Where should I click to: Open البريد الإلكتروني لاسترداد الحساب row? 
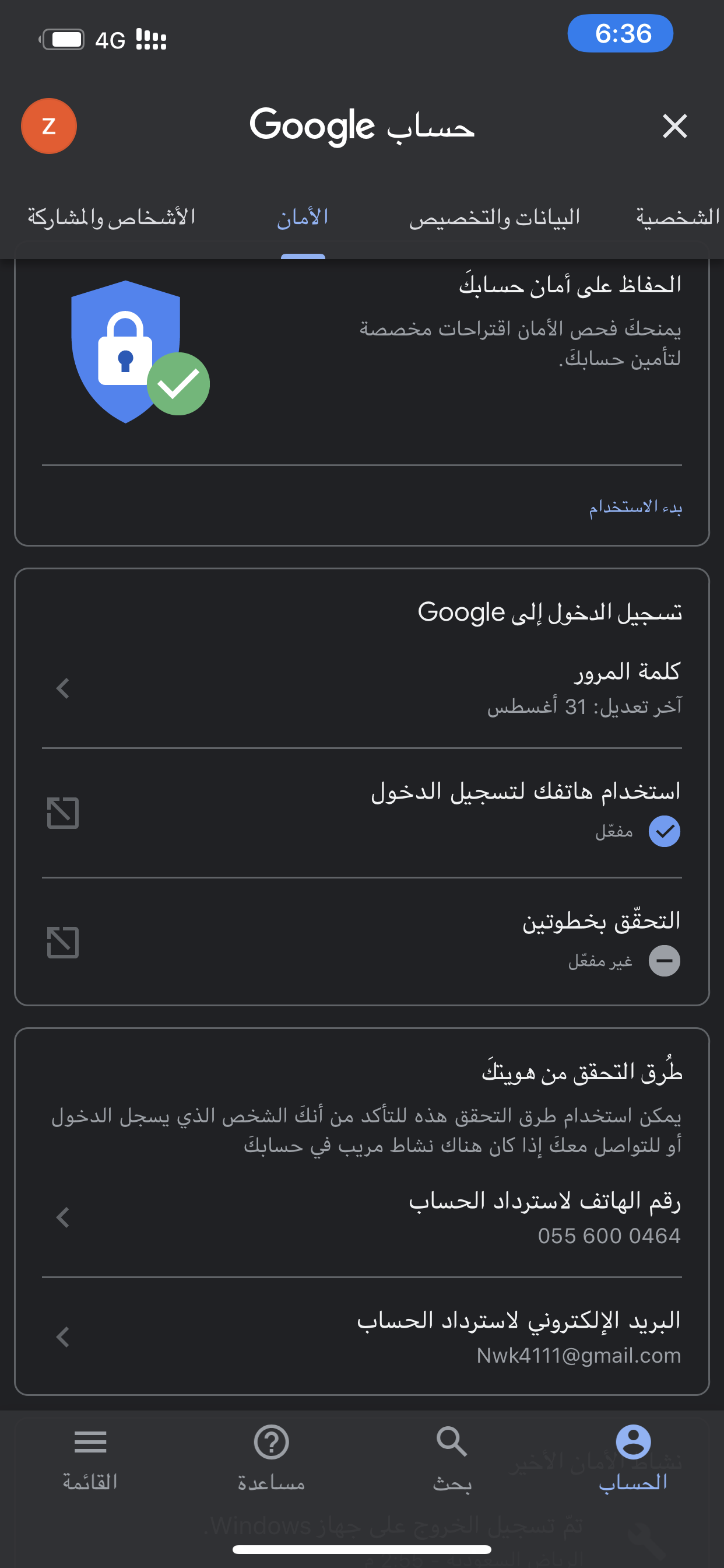coord(362,1338)
